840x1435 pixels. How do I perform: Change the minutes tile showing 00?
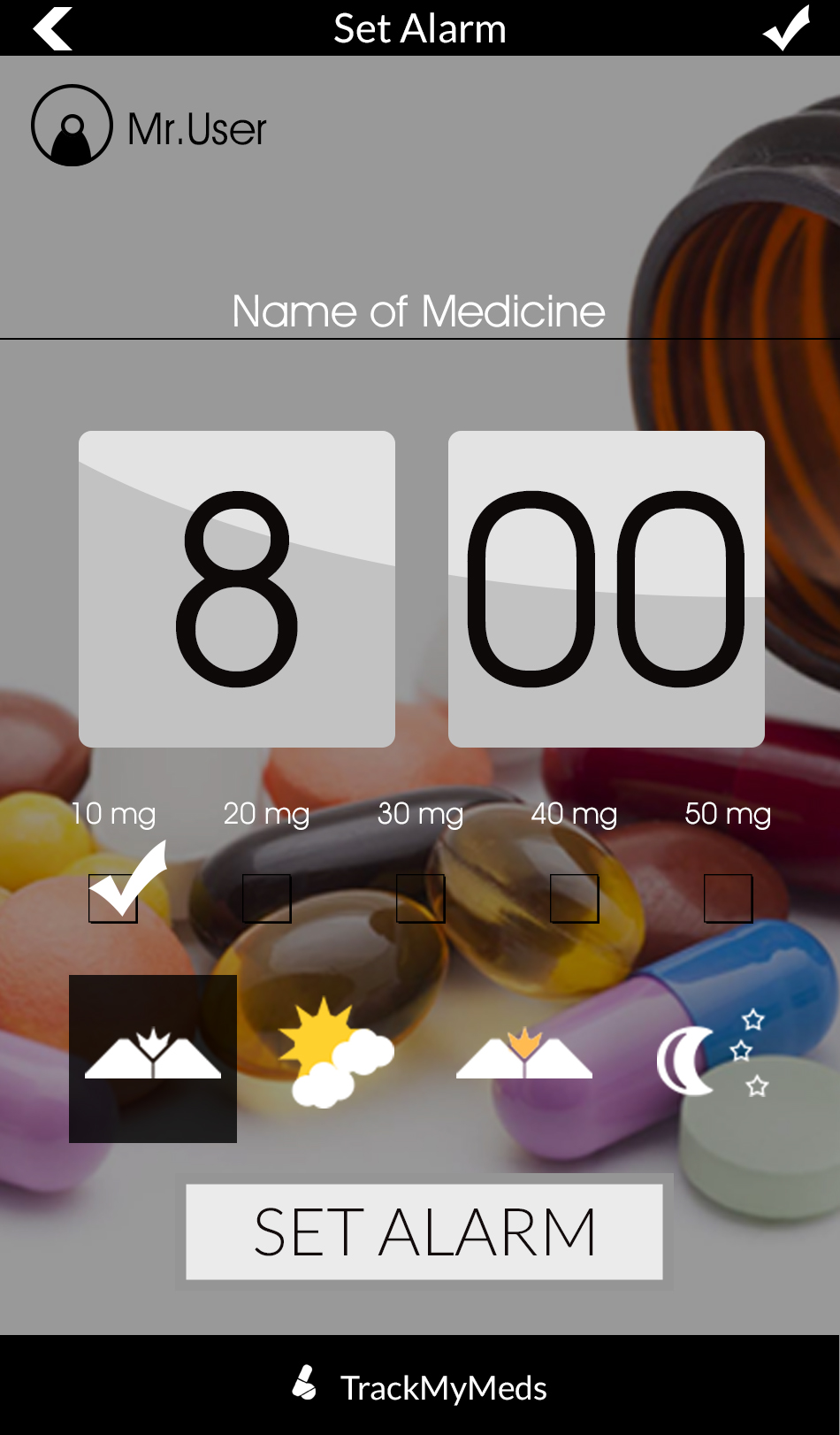coord(607,589)
